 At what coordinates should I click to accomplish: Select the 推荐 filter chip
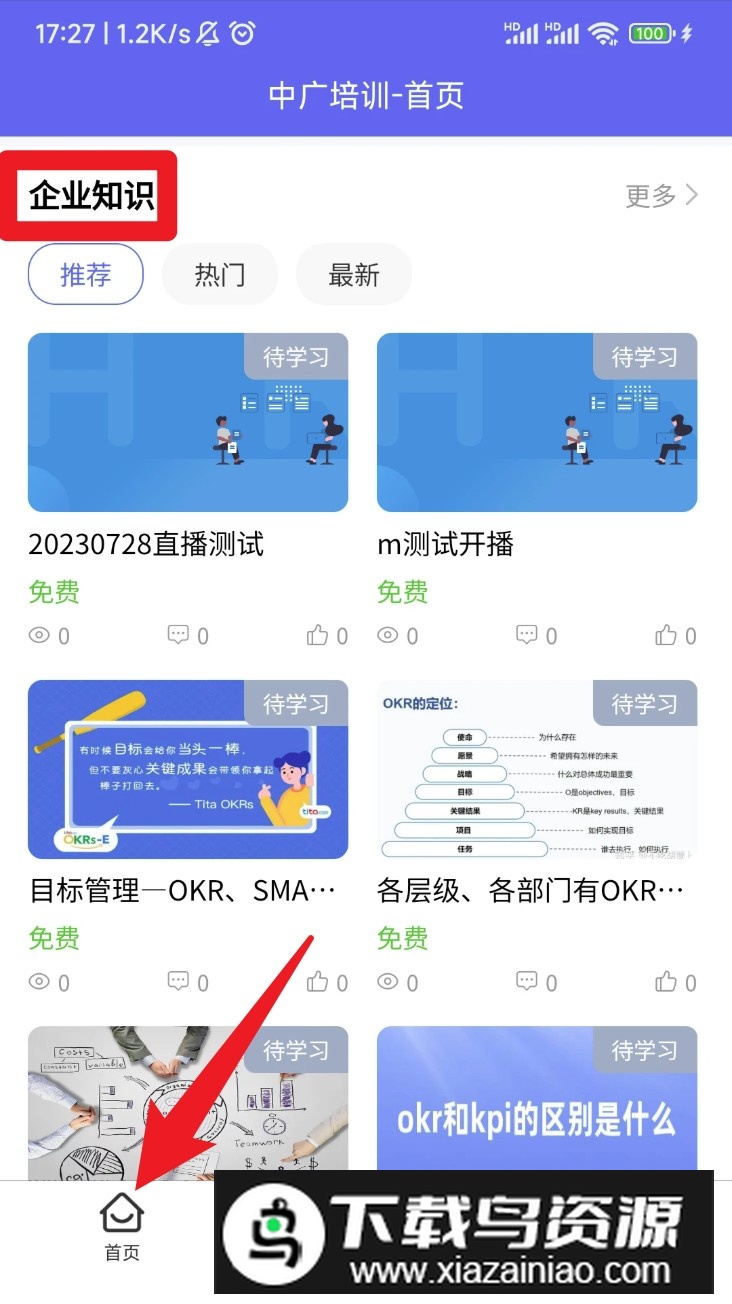tap(86, 274)
